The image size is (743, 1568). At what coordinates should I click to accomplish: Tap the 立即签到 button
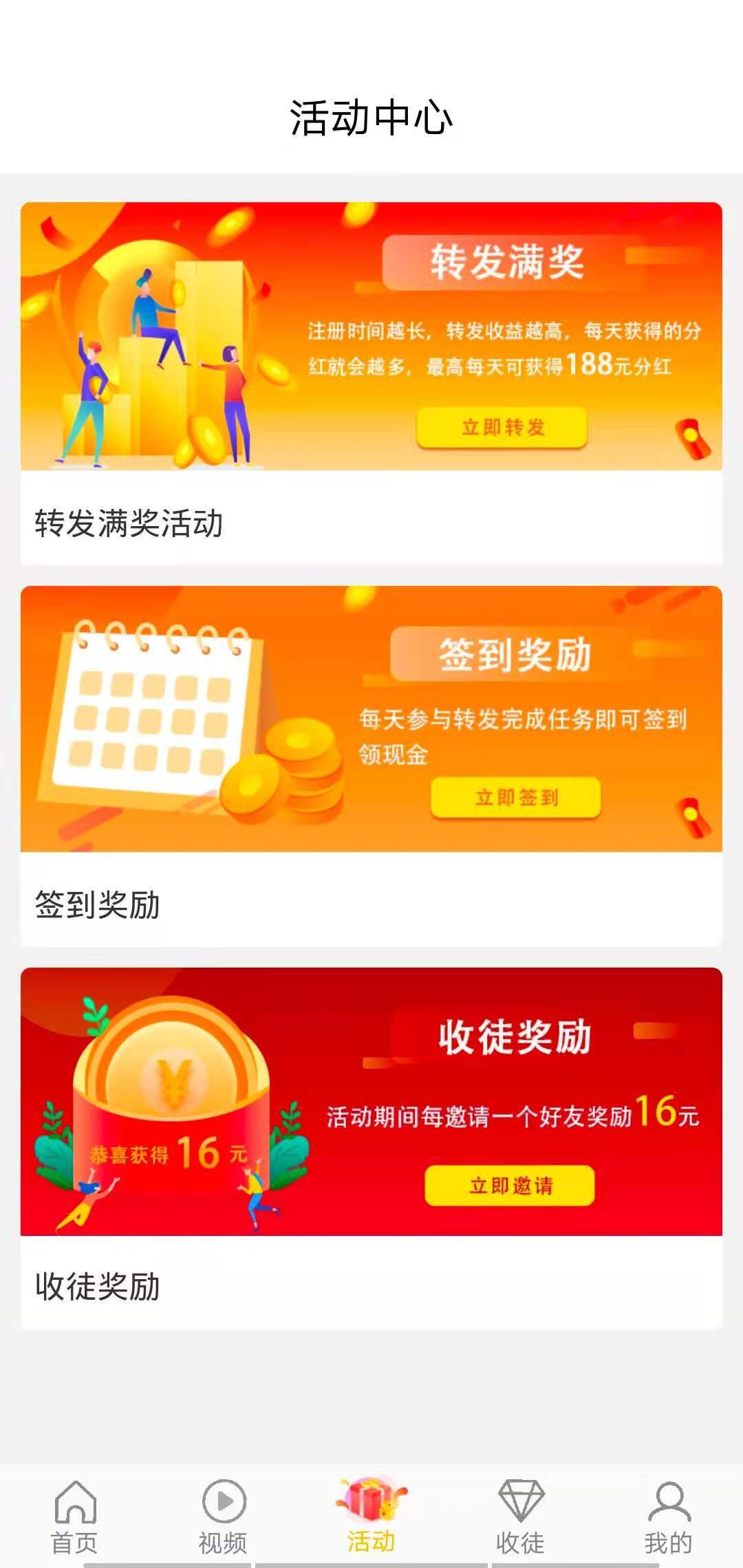pos(515,799)
